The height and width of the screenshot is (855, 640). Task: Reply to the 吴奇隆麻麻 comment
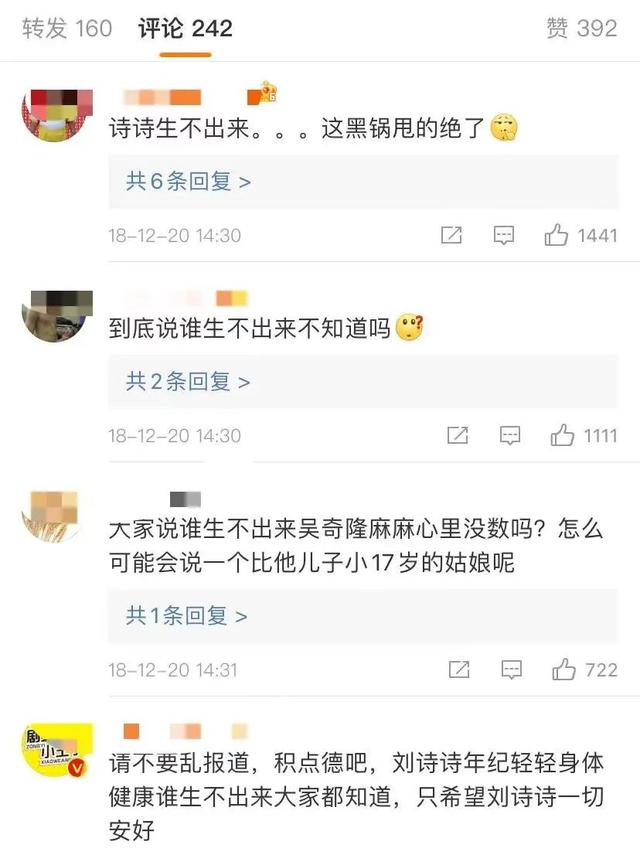[x=511, y=669]
